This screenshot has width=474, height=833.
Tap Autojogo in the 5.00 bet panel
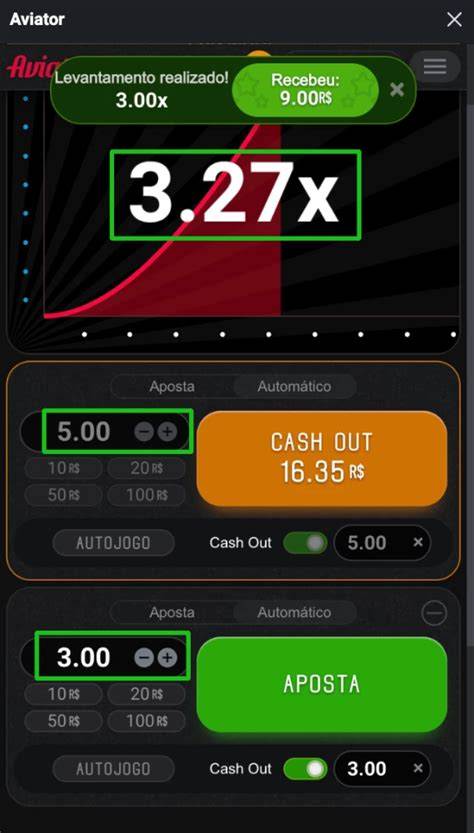tap(114, 543)
